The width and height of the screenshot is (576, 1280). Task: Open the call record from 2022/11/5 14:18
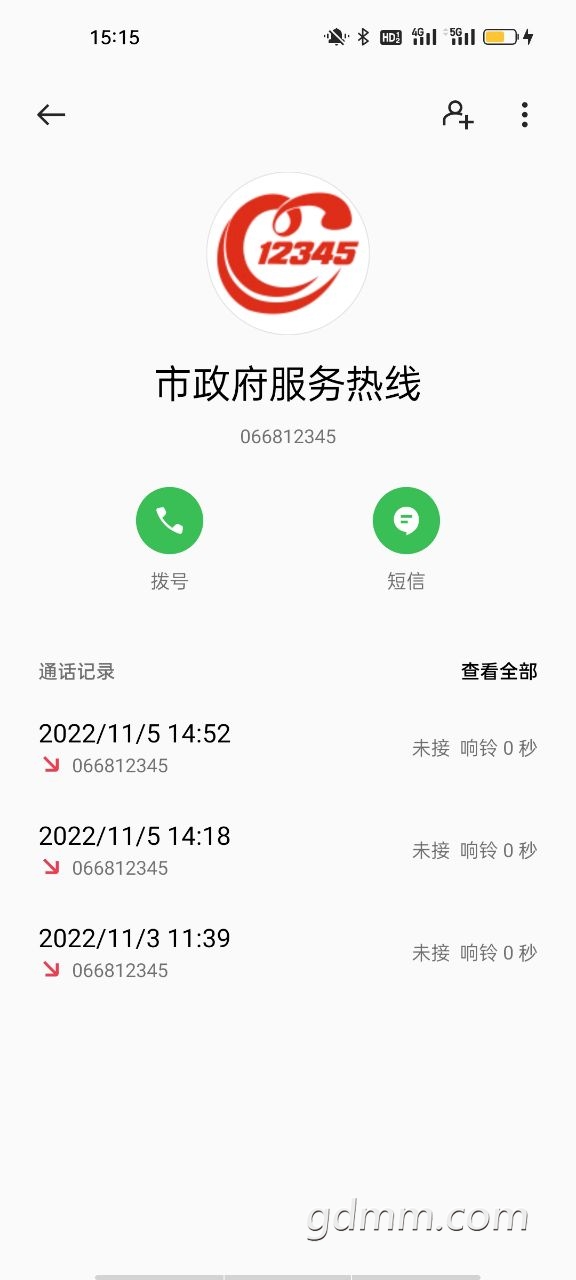coord(288,850)
